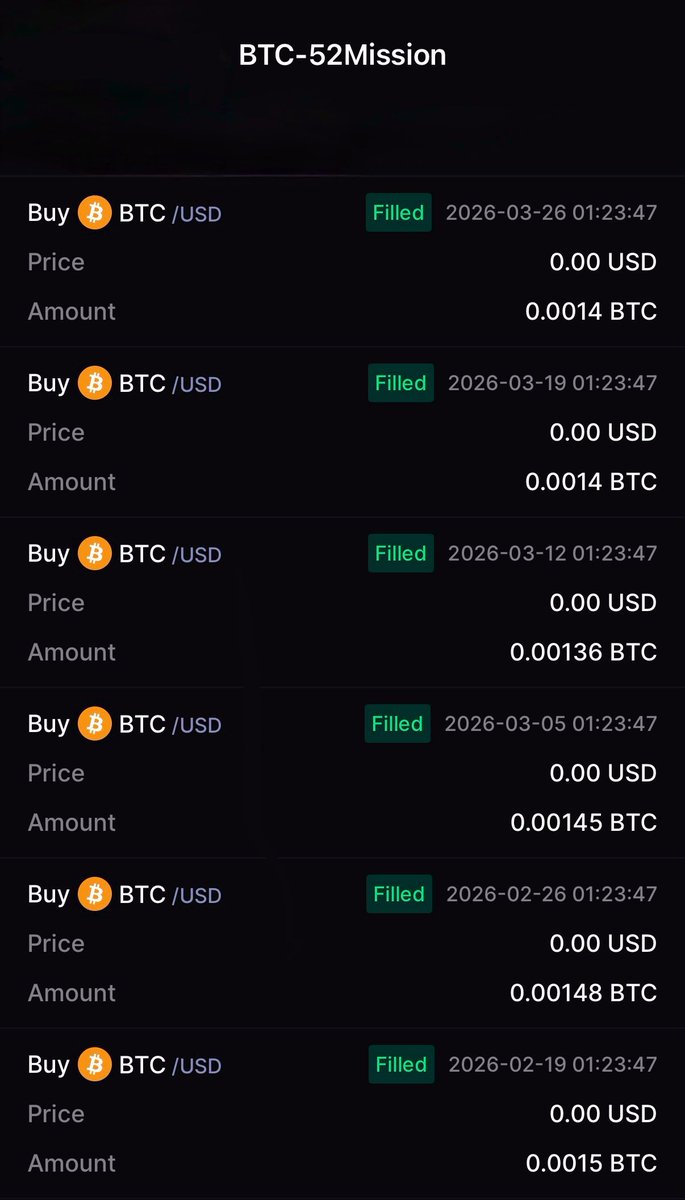Open the BTC buy order from 2026-03-19
The height and width of the screenshot is (1200, 685).
click(342, 432)
